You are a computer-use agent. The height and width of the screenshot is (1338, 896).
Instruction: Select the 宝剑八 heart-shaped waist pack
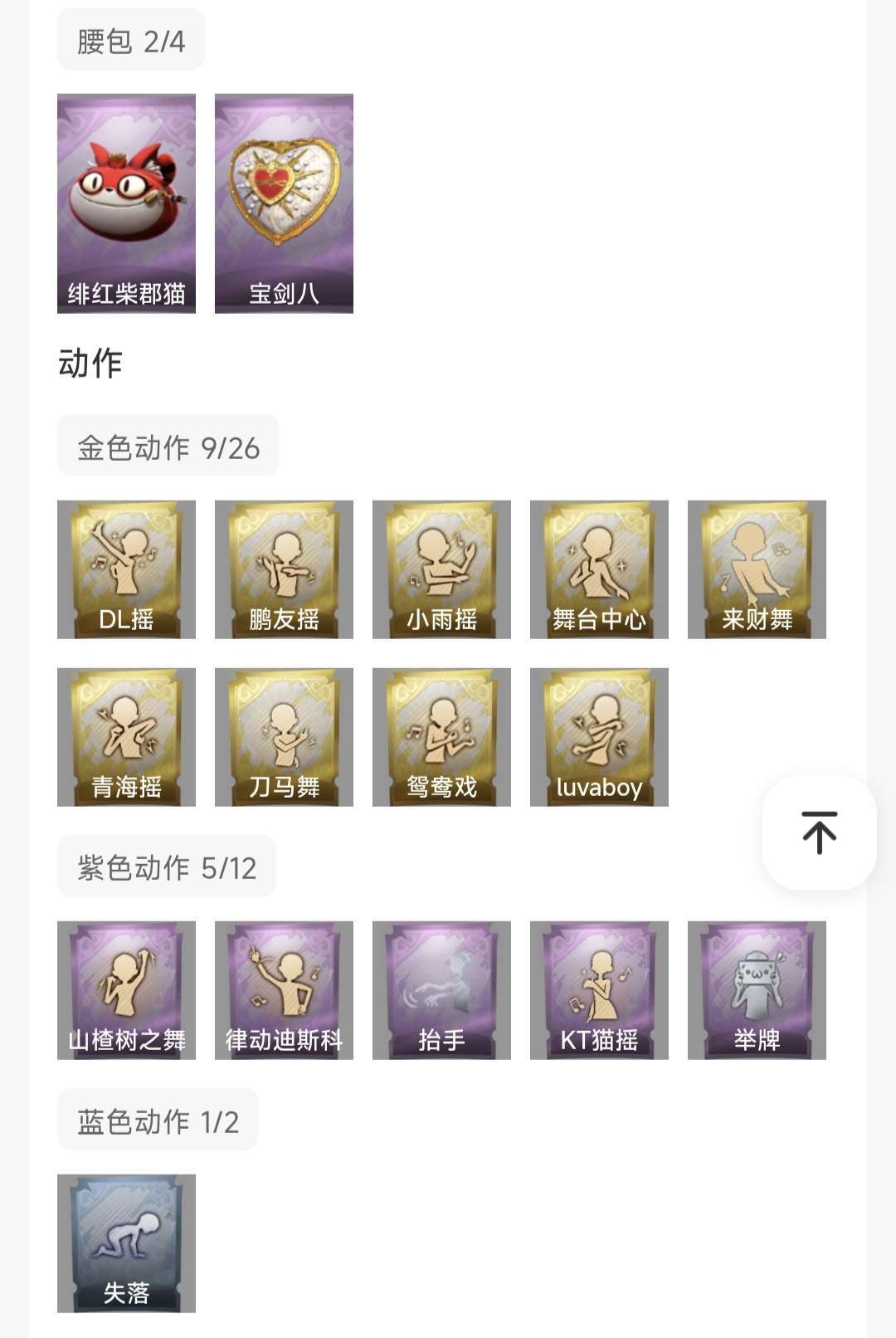click(x=284, y=203)
